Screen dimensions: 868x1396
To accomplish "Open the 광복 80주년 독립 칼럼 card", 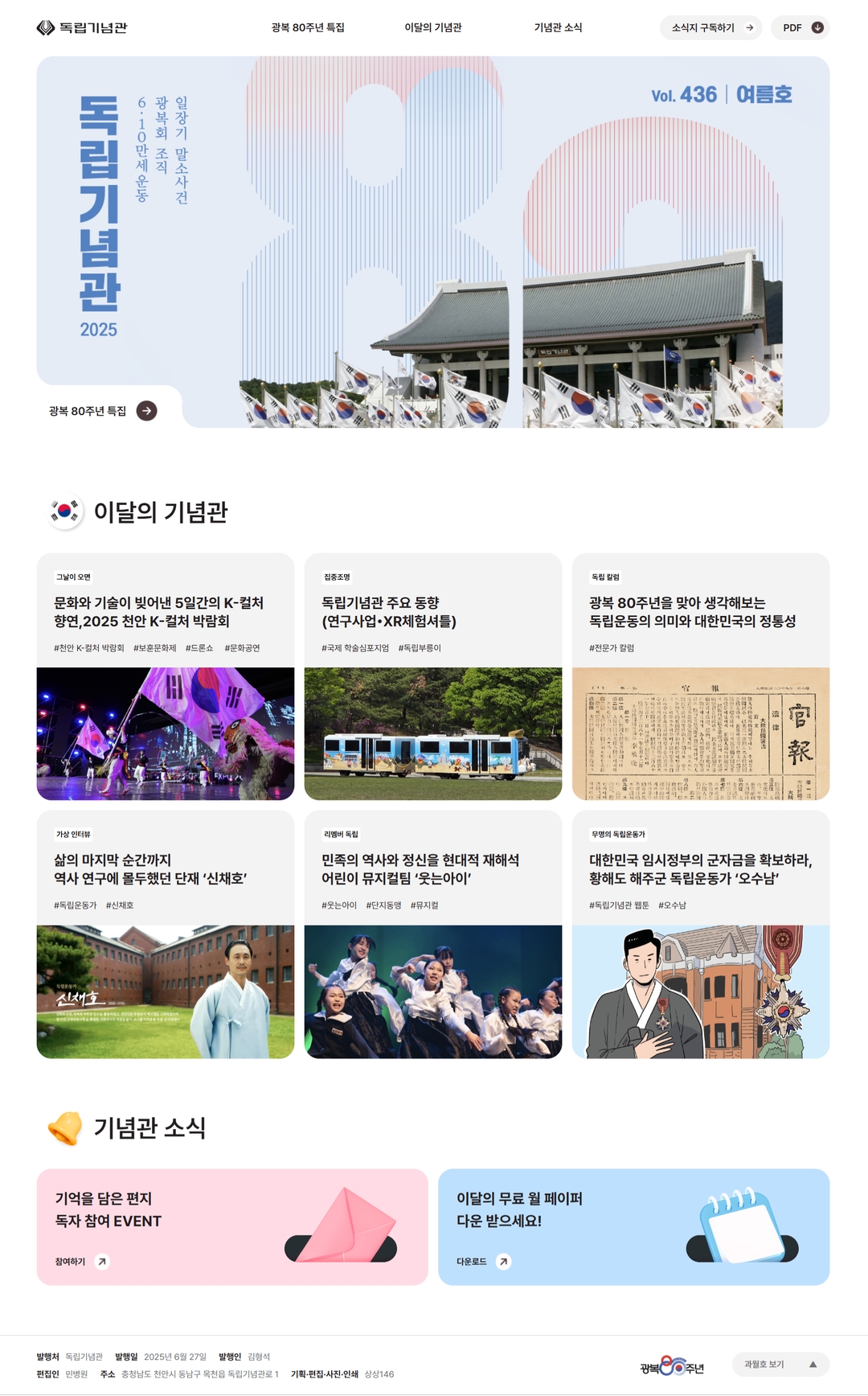I will tap(700, 675).
